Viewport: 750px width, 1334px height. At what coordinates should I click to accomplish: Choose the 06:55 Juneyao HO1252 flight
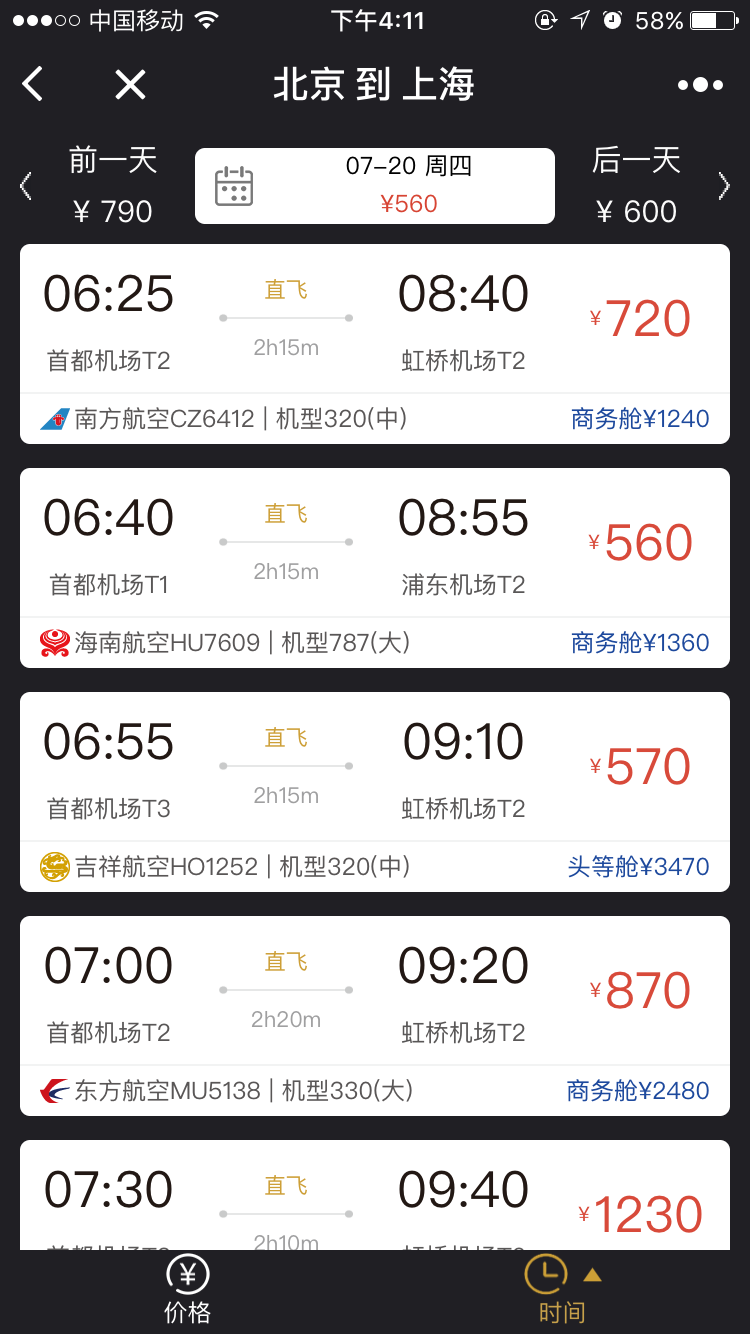tap(375, 792)
